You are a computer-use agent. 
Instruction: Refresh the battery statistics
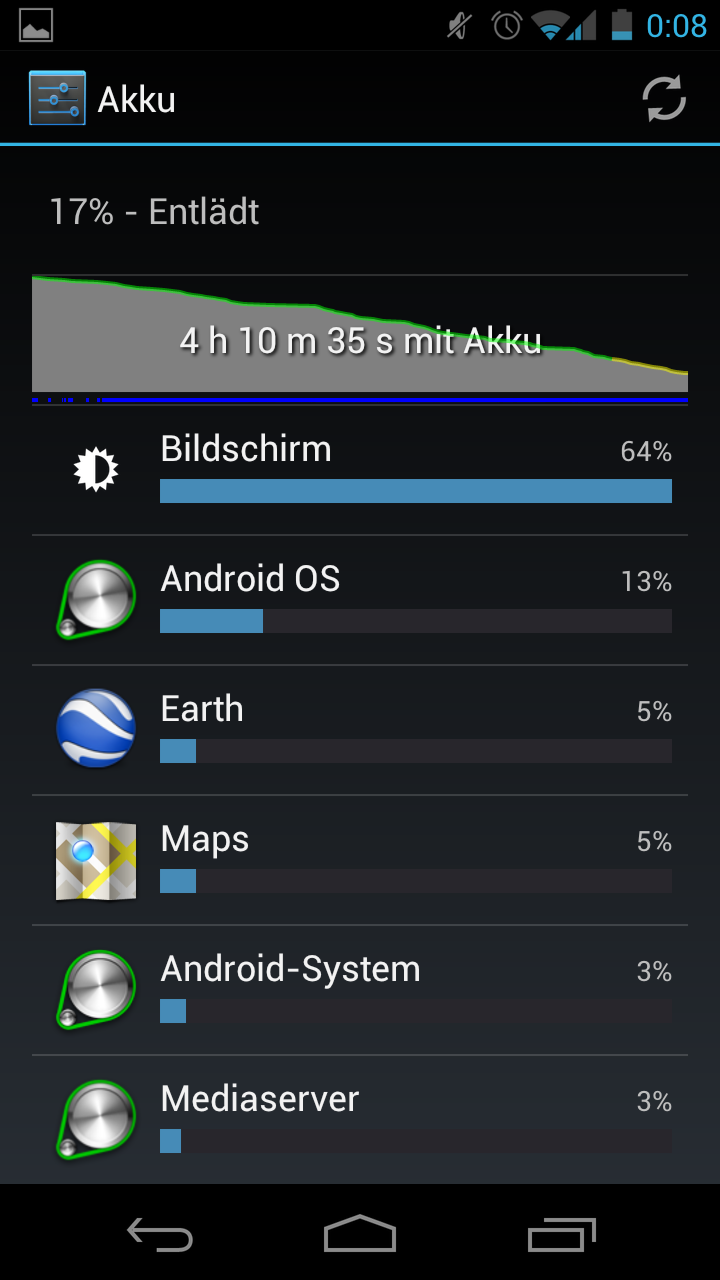(x=664, y=99)
